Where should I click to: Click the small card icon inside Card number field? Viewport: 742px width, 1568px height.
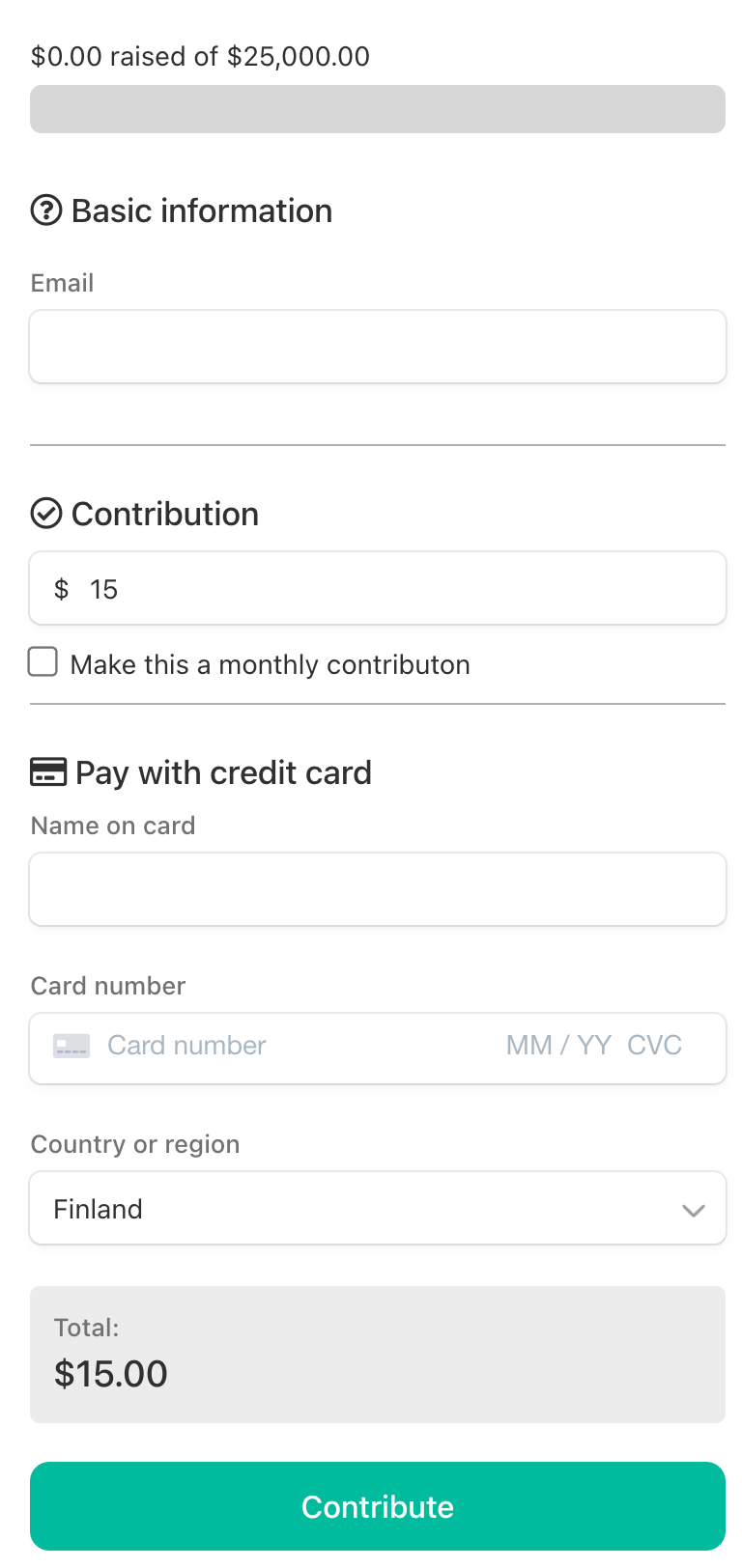[71, 1046]
